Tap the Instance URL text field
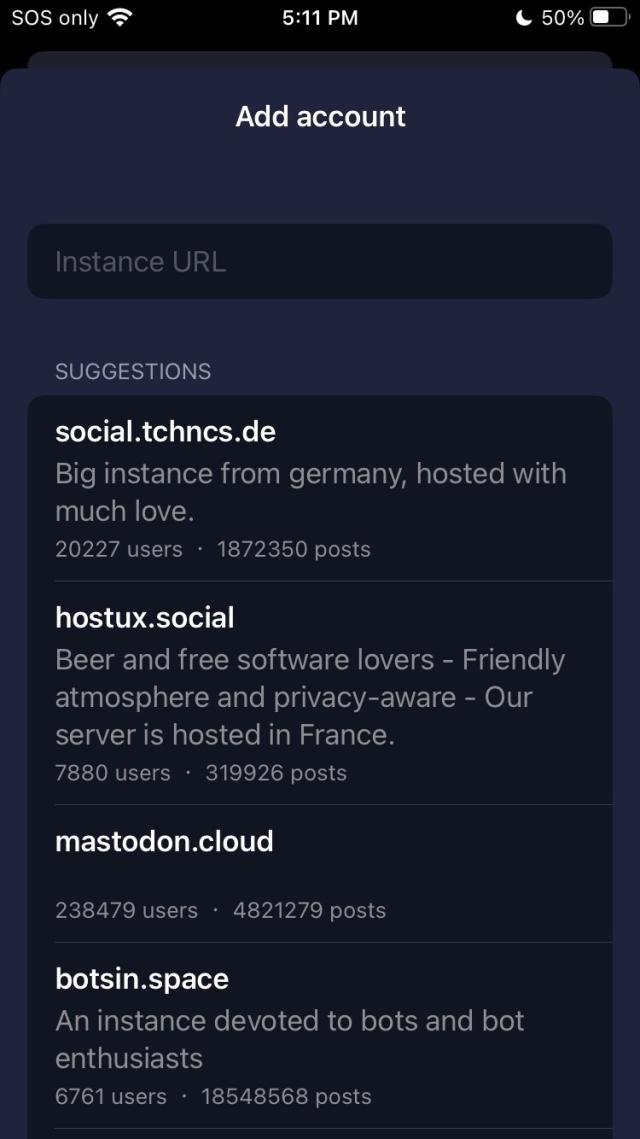640x1139 pixels. [319, 262]
